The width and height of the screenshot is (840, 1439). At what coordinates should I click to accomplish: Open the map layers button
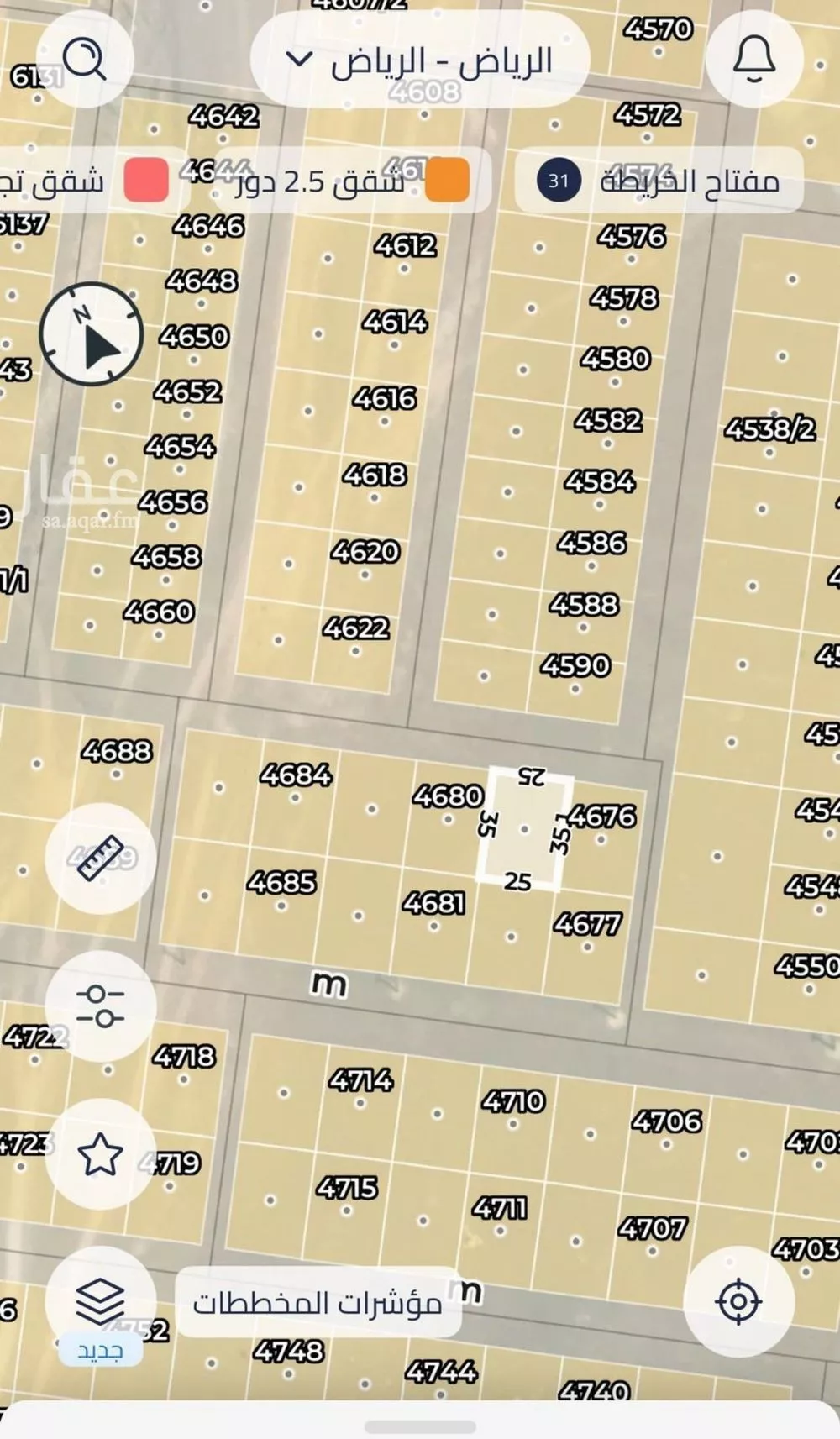pyautogui.click(x=101, y=1301)
